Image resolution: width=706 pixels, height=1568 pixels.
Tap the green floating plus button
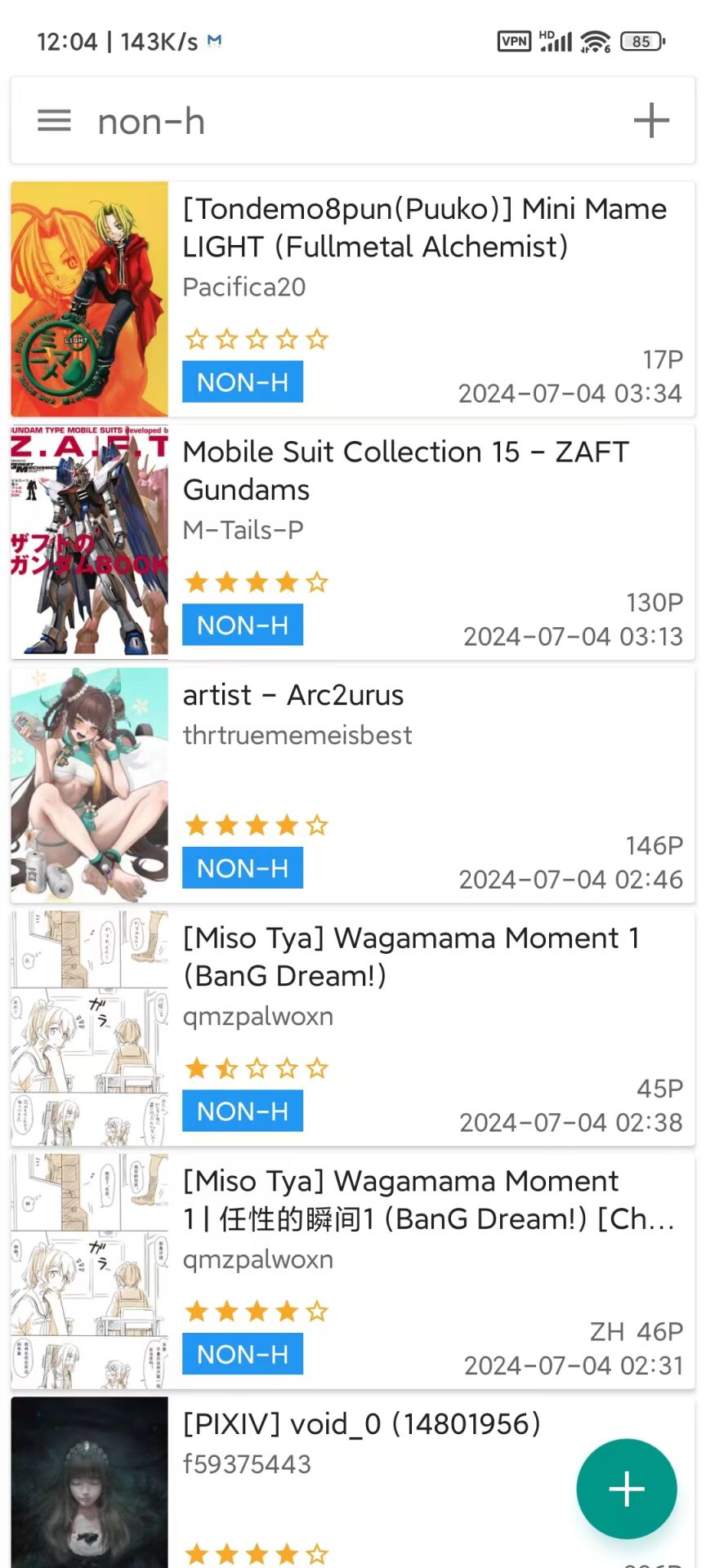(626, 1488)
